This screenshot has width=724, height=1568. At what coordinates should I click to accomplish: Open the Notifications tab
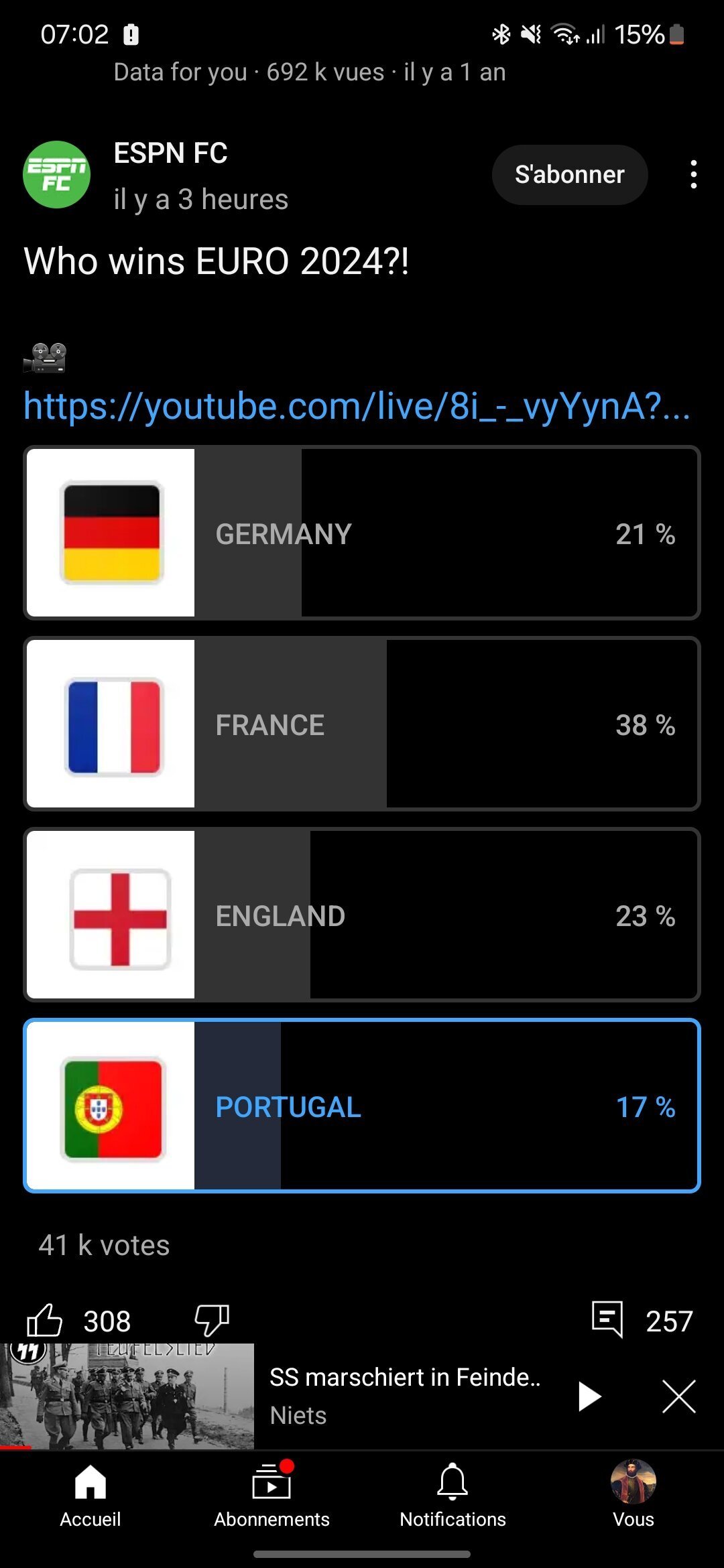[452, 1496]
